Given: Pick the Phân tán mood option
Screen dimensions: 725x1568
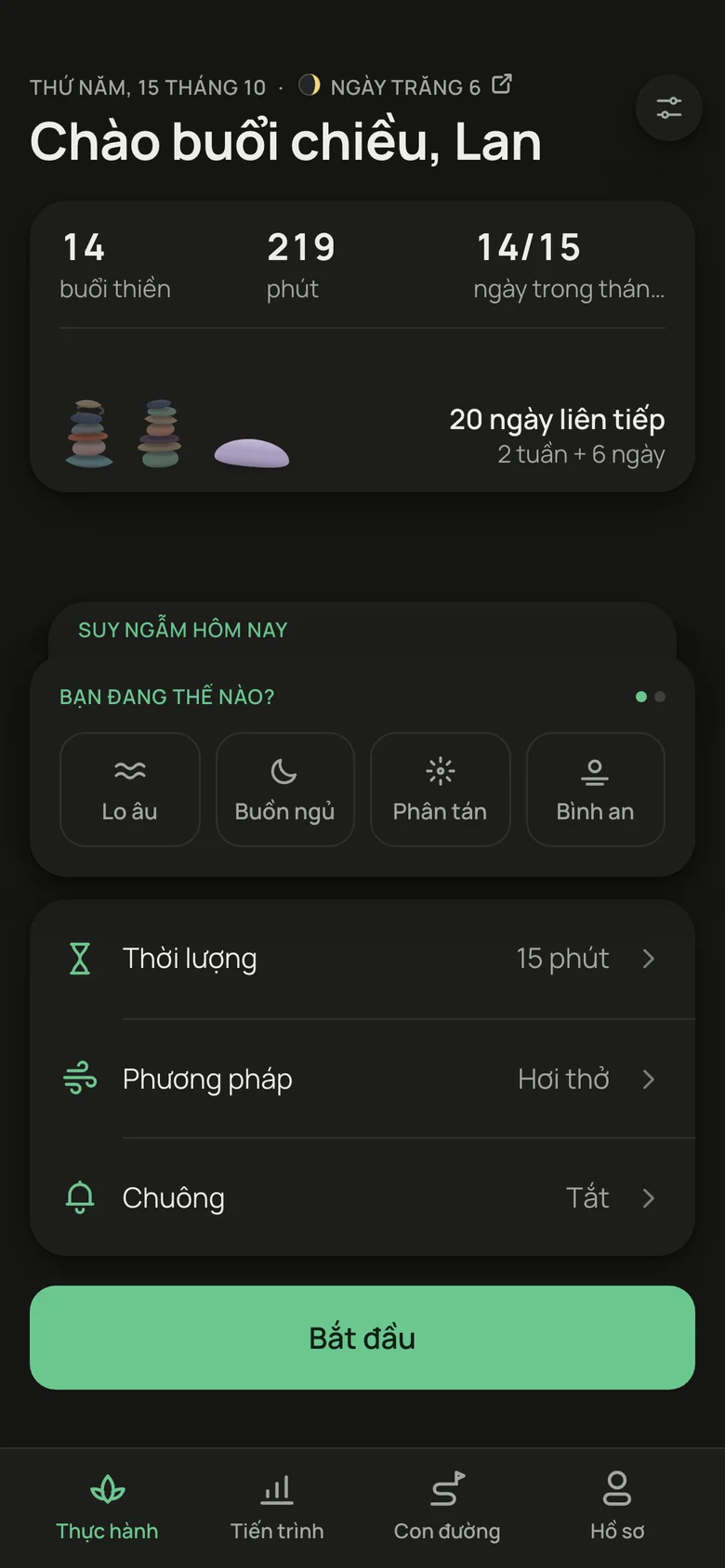Looking at the screenshot, I should pyautogui.click(x=441, y=790).
